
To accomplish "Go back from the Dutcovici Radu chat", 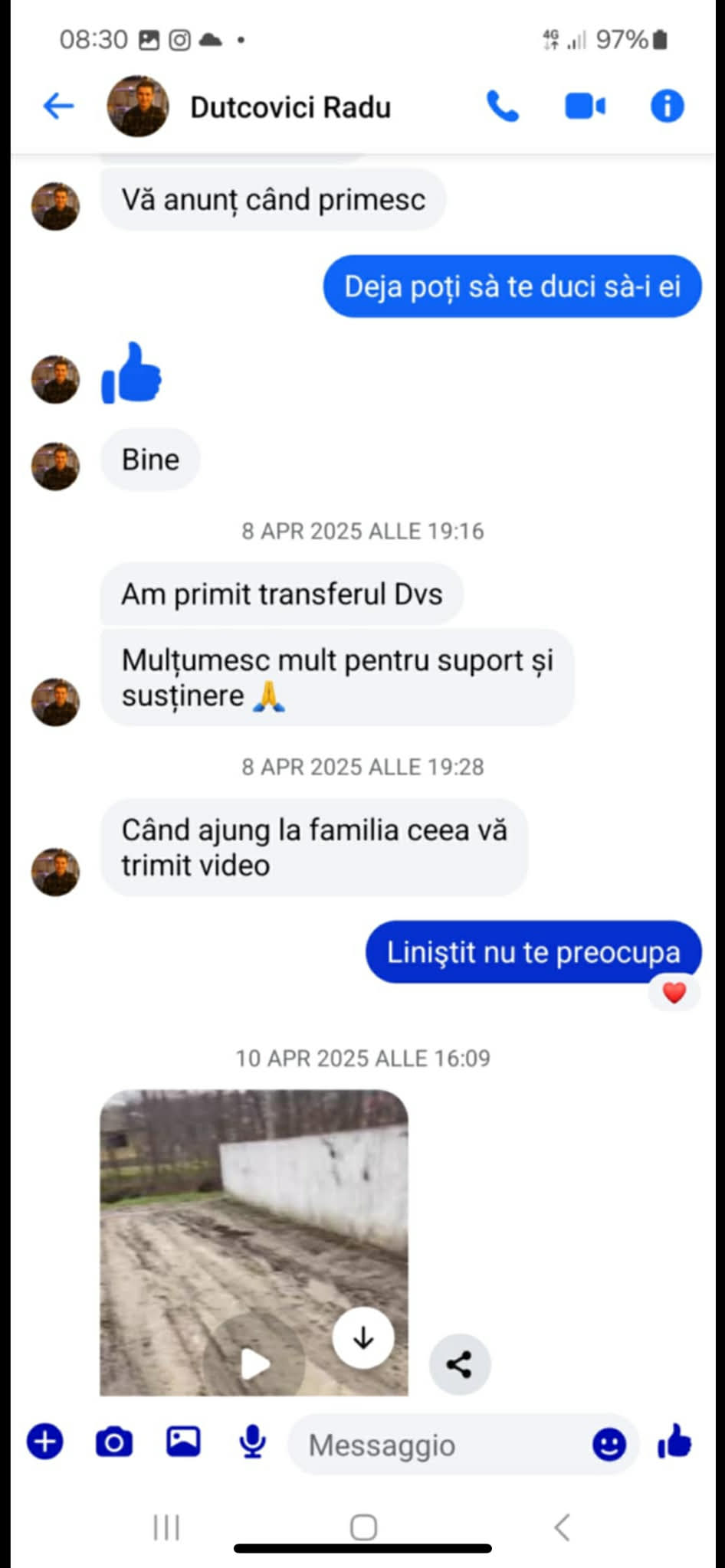I will pos(58,106).
